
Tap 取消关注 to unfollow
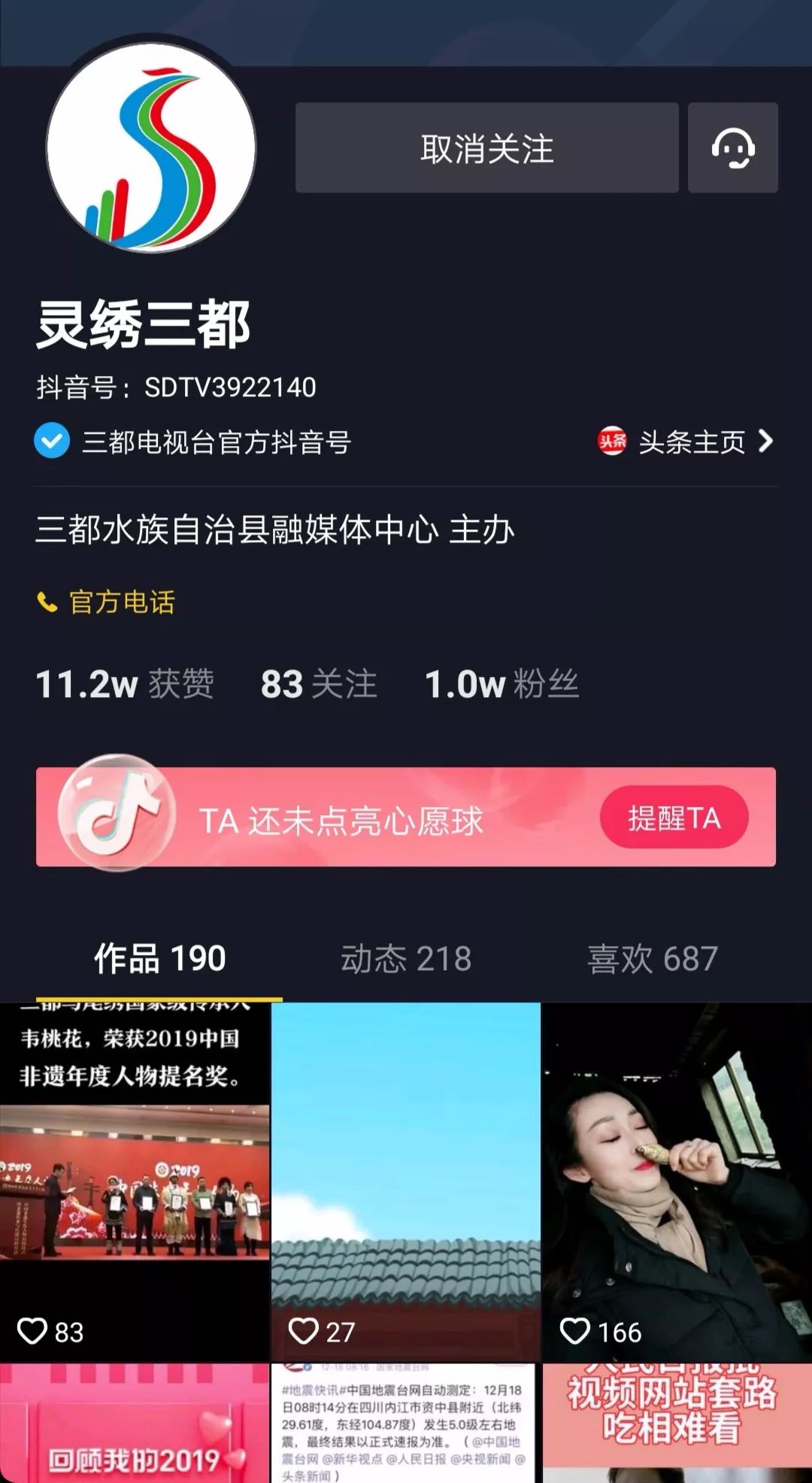pyautogui.click(x=486, y=148)
